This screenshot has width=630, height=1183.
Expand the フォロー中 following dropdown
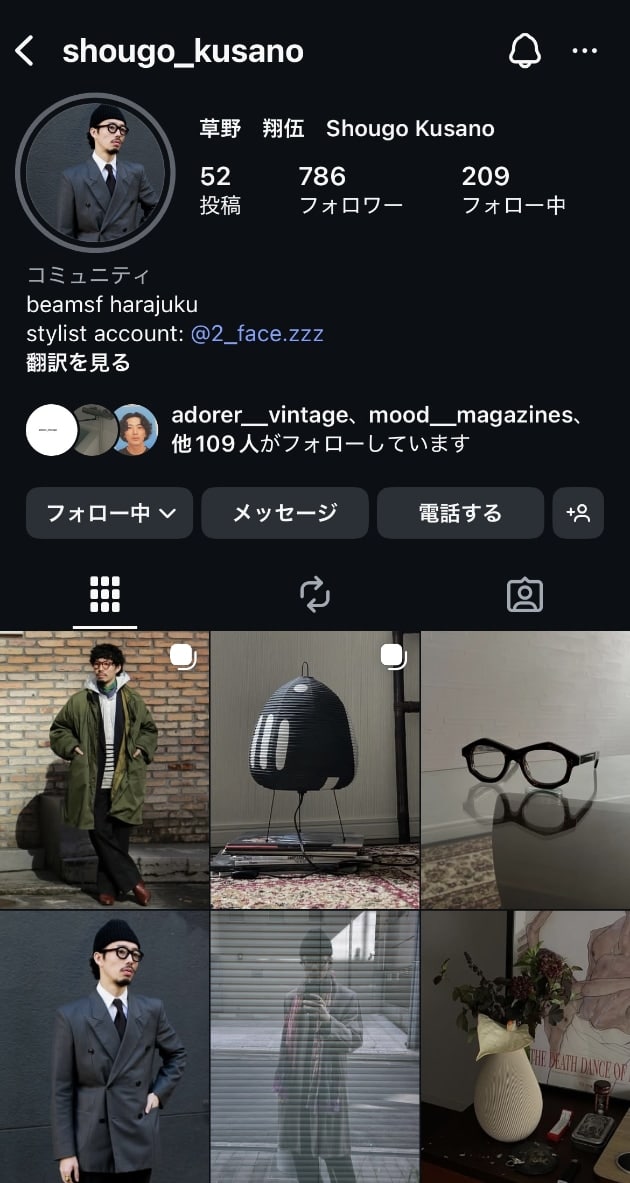[110, 513]
